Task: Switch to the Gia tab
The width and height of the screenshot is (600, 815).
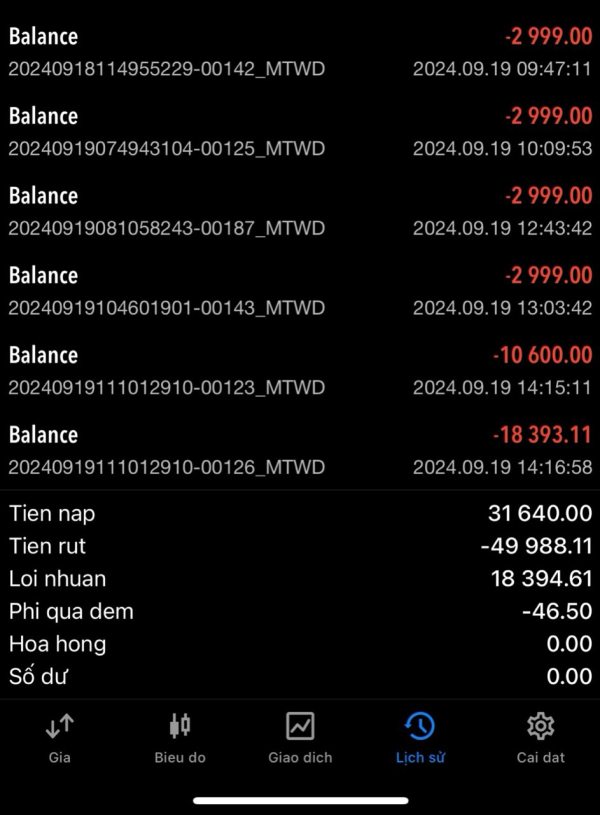Action: pos(60,737)
